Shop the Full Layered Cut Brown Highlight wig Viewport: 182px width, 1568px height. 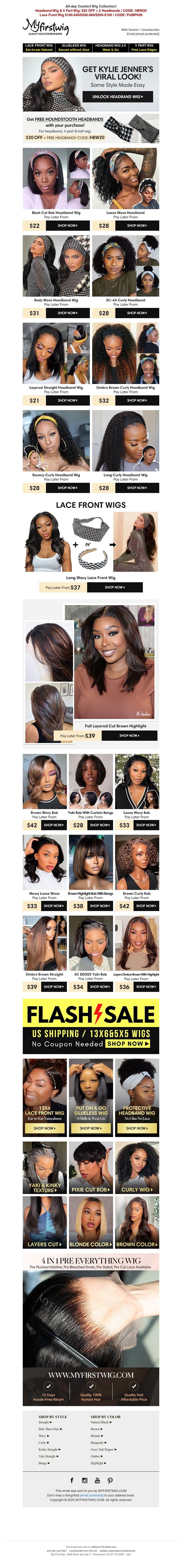click(x=129, y=735)
